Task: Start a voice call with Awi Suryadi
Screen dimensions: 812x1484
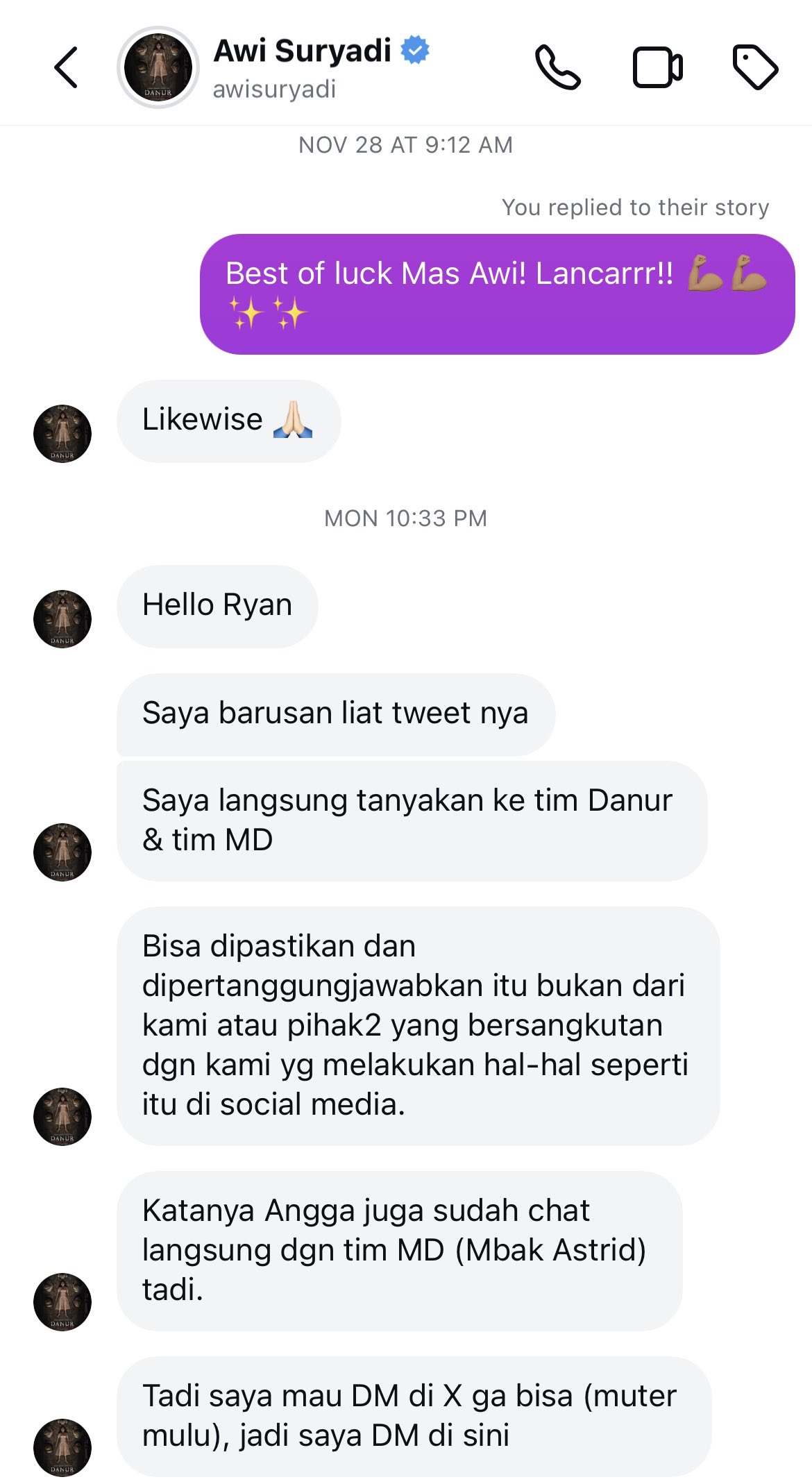Action: tap(559, 67)
